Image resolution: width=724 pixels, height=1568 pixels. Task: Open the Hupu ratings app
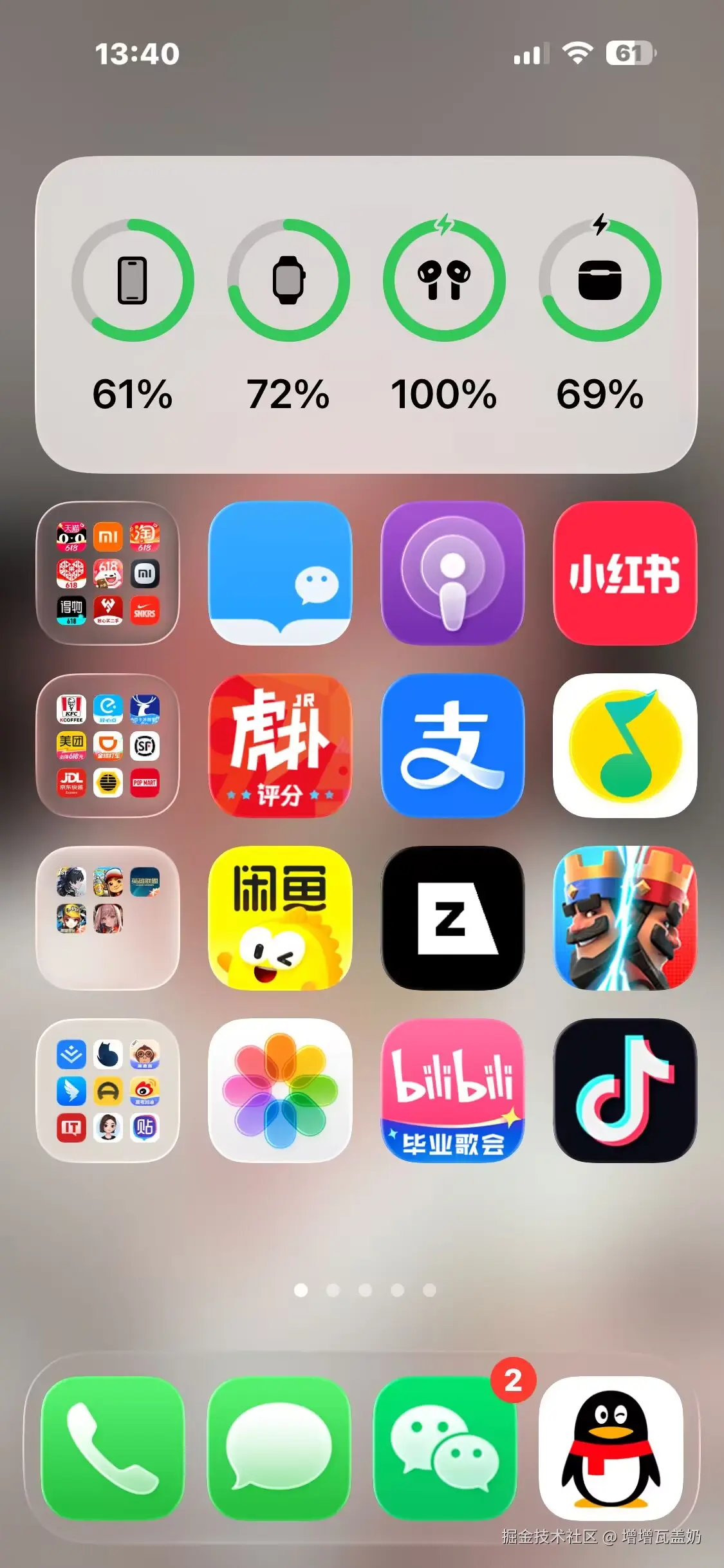[280, 745]
